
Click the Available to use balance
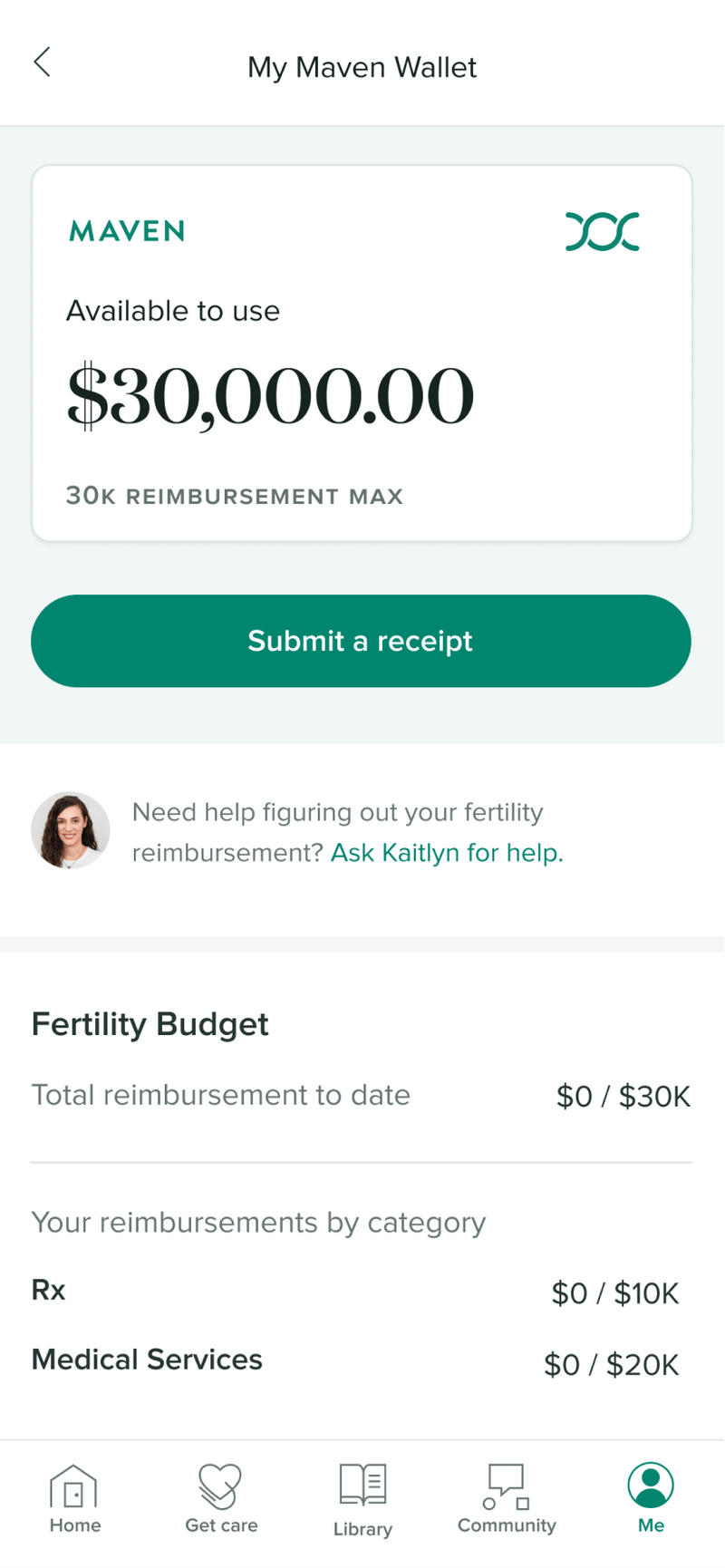click(269, 394)
